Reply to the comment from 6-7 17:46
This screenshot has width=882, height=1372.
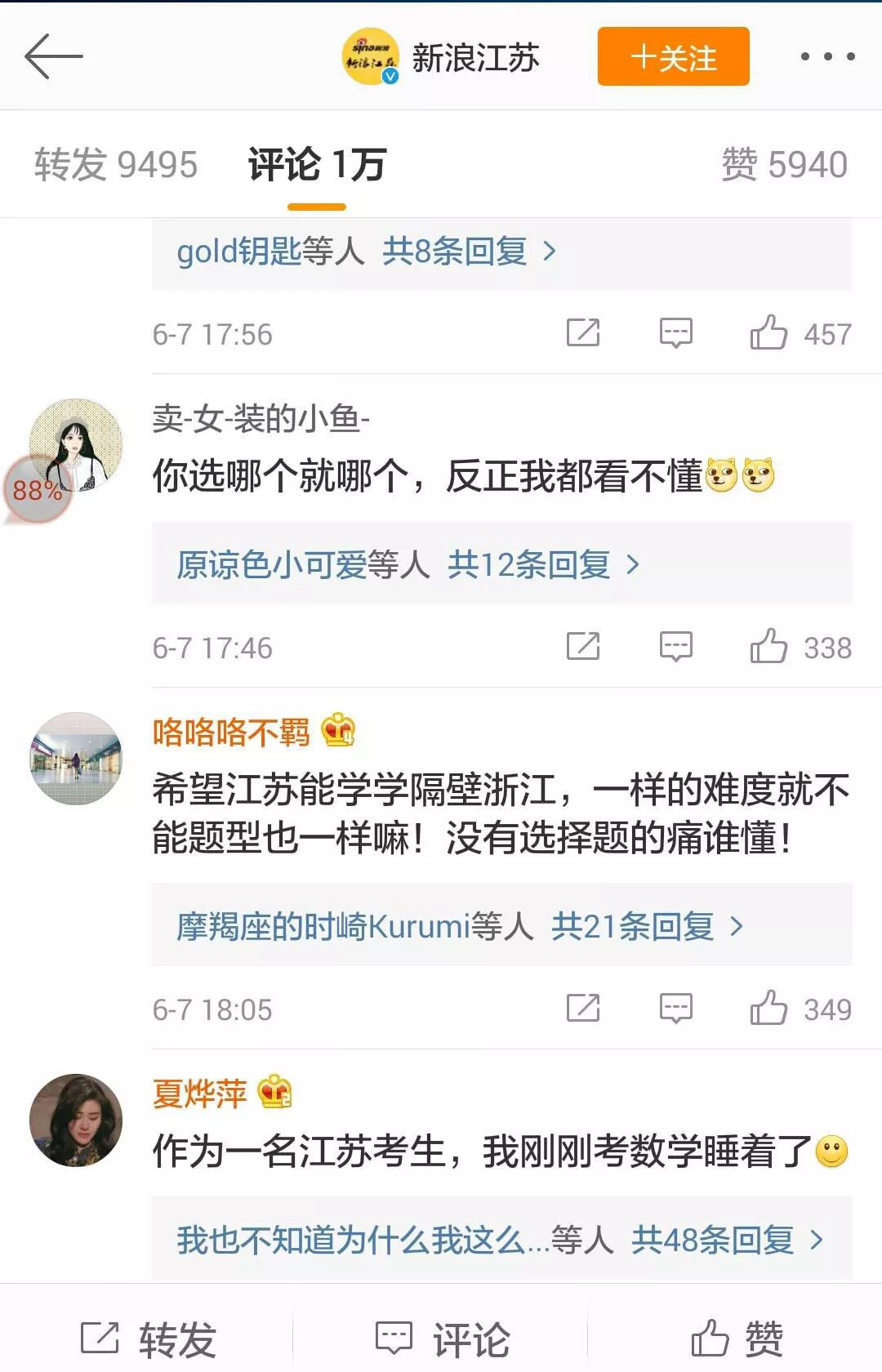click(675, 647)
